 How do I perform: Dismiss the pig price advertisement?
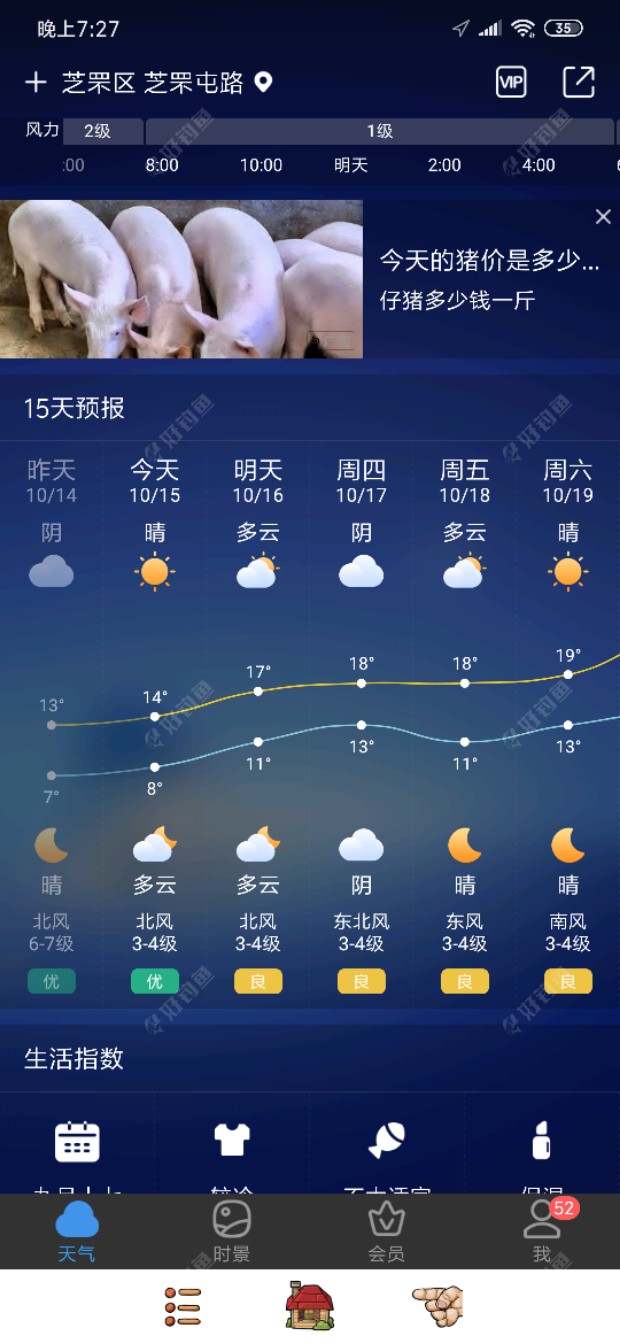coord(603,217)
